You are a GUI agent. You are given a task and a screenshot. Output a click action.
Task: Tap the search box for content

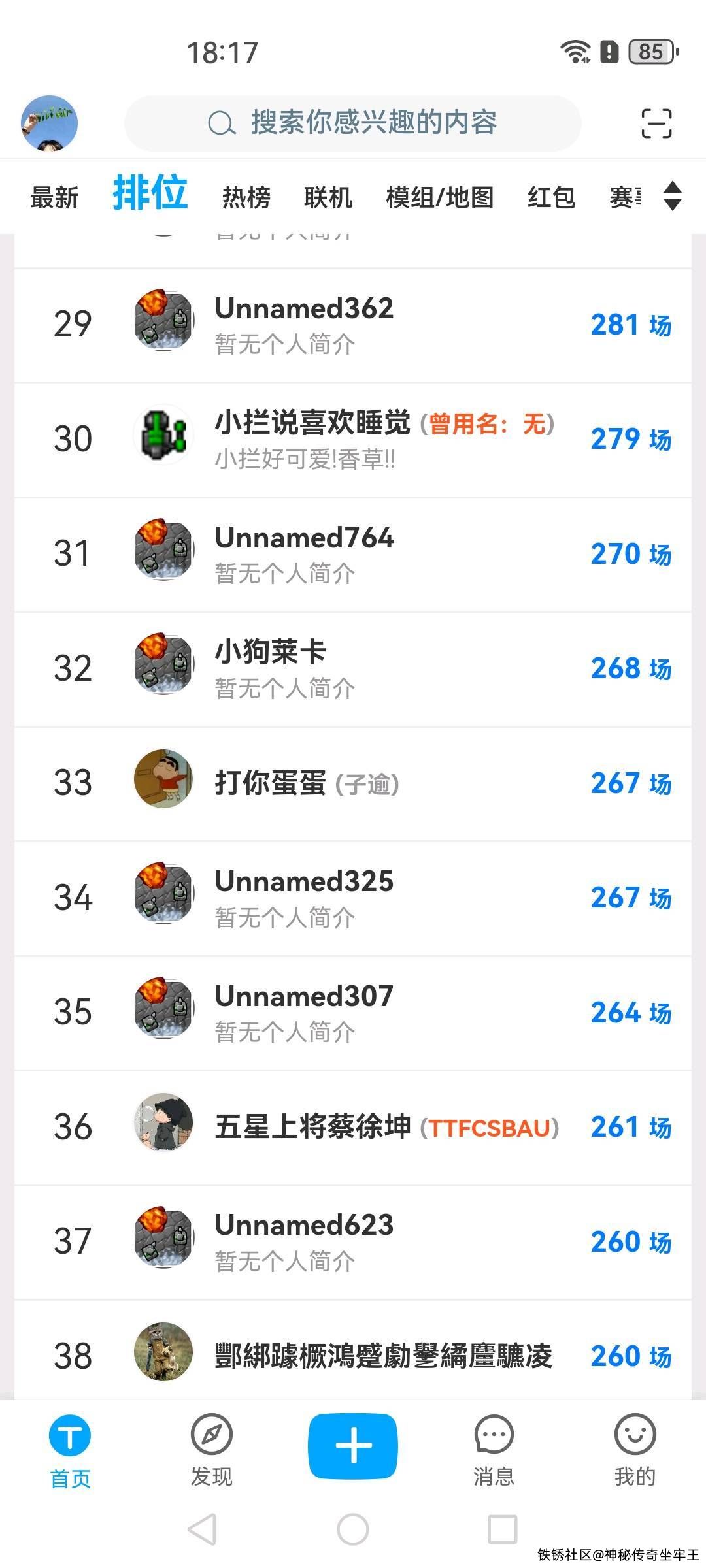coord(353,123)
